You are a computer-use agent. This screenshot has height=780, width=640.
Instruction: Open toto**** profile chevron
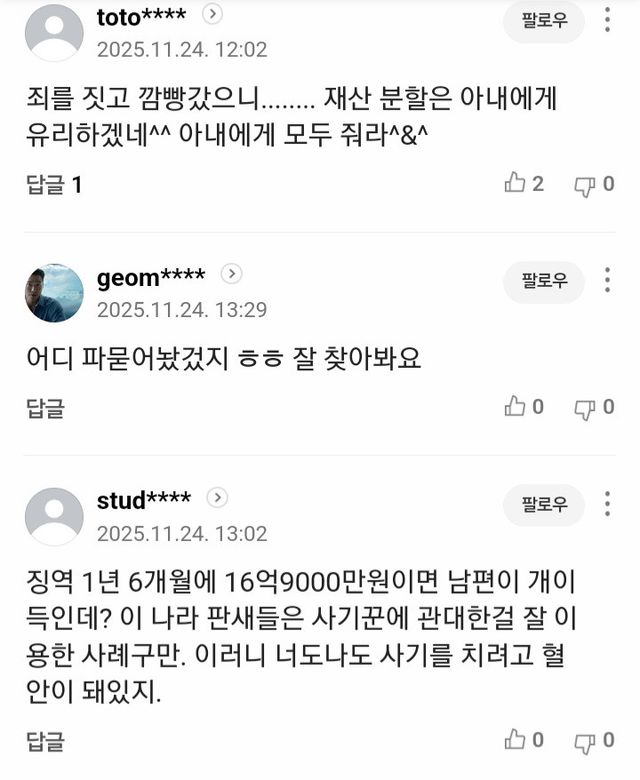point(212,13)
